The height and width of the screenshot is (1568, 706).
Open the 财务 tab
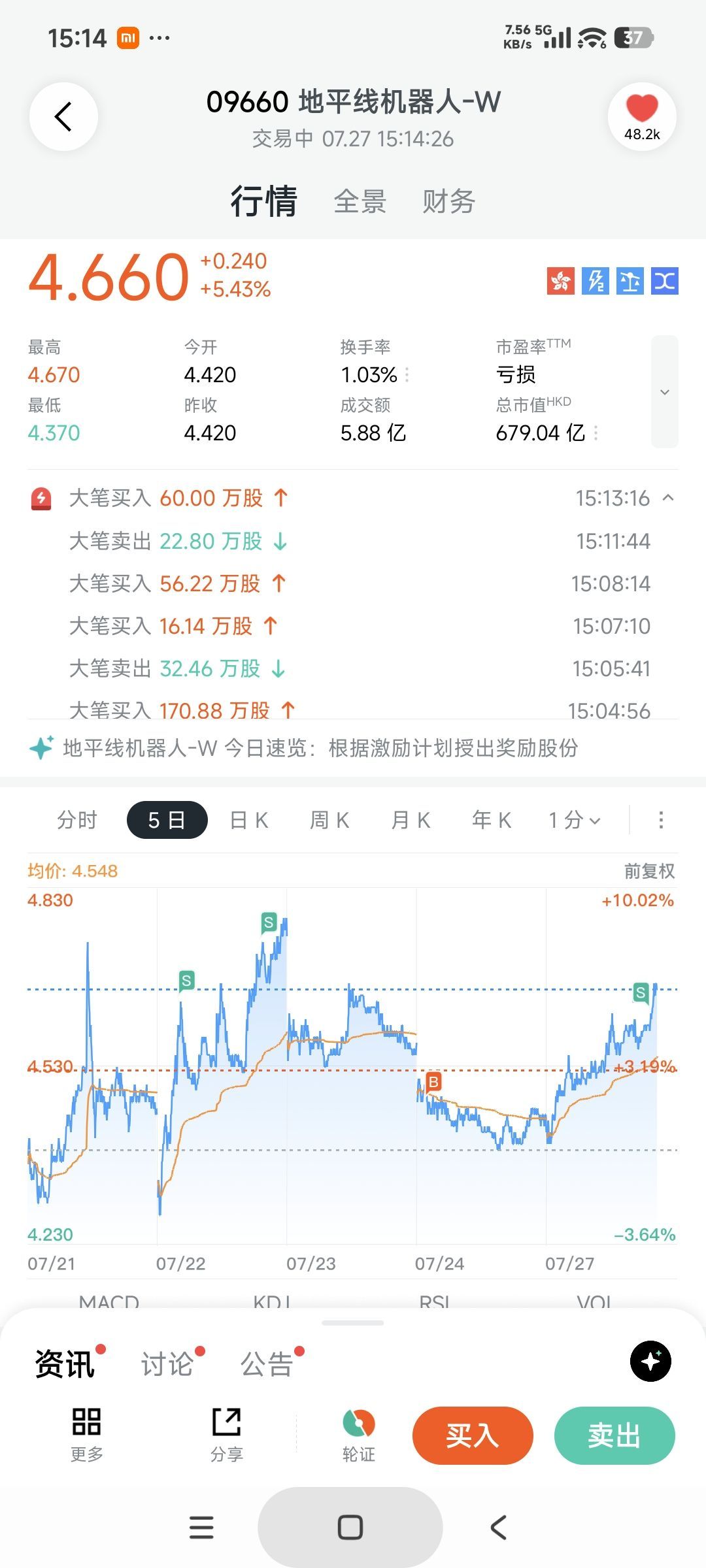(448, 201)
